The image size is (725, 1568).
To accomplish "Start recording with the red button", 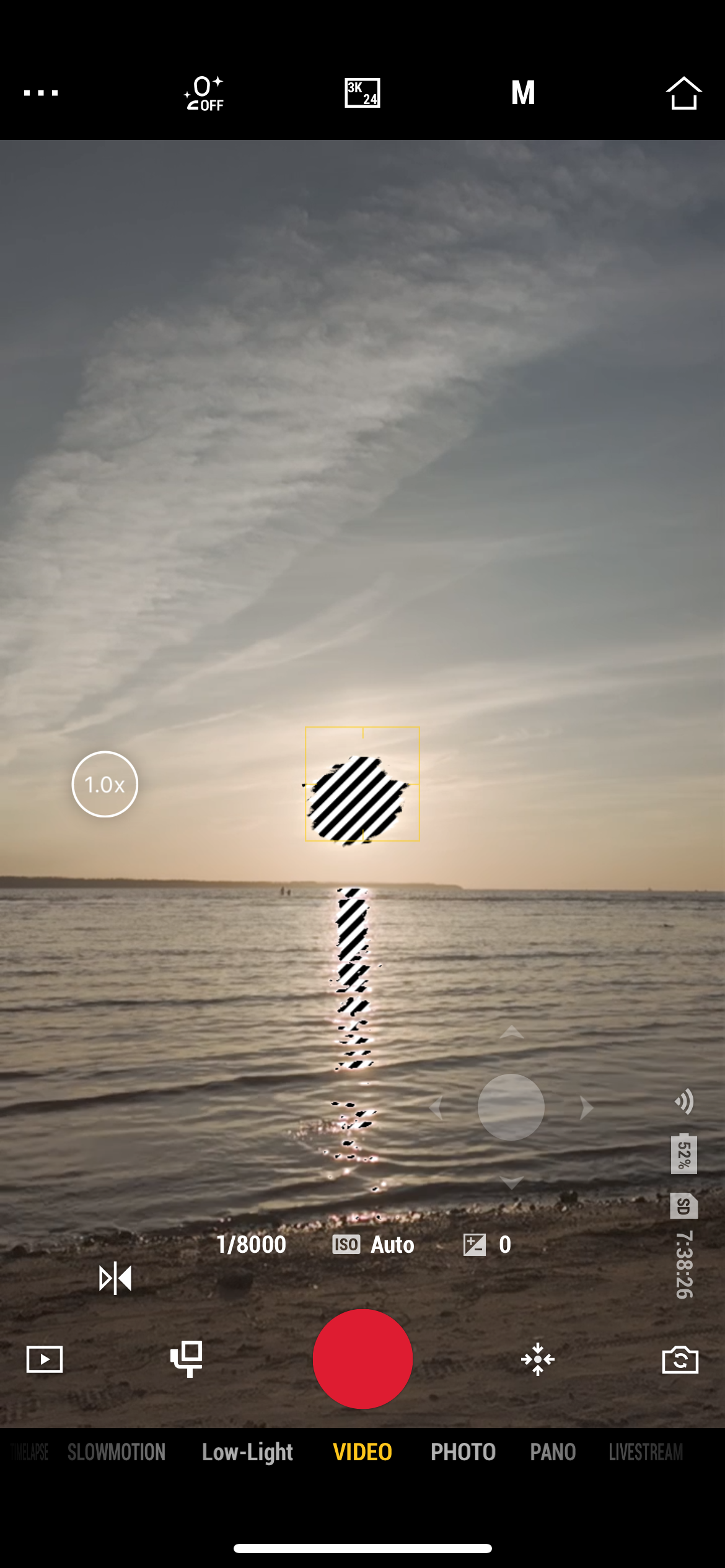I will point(362,1359).
